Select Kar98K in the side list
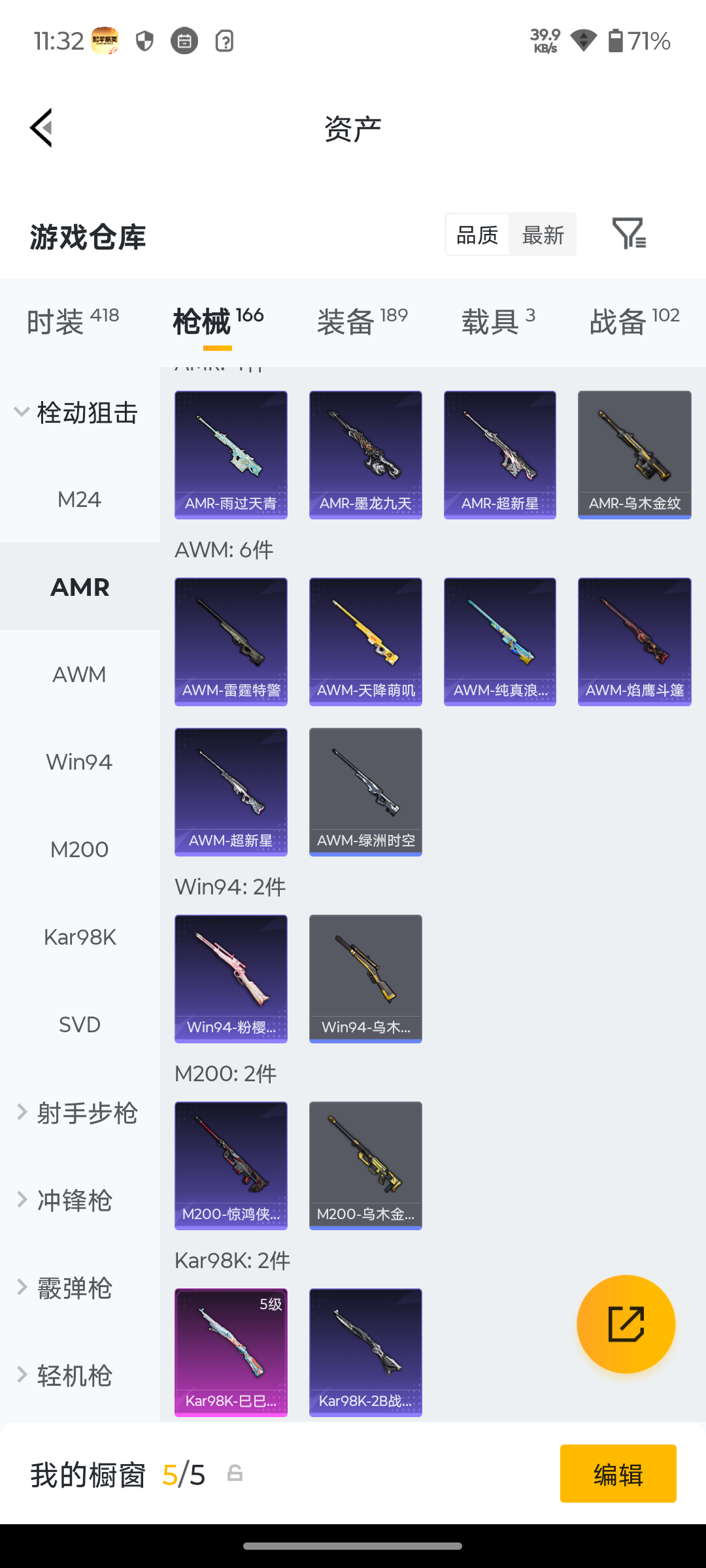Viewport: 706px width, 1568px height. 80,937
